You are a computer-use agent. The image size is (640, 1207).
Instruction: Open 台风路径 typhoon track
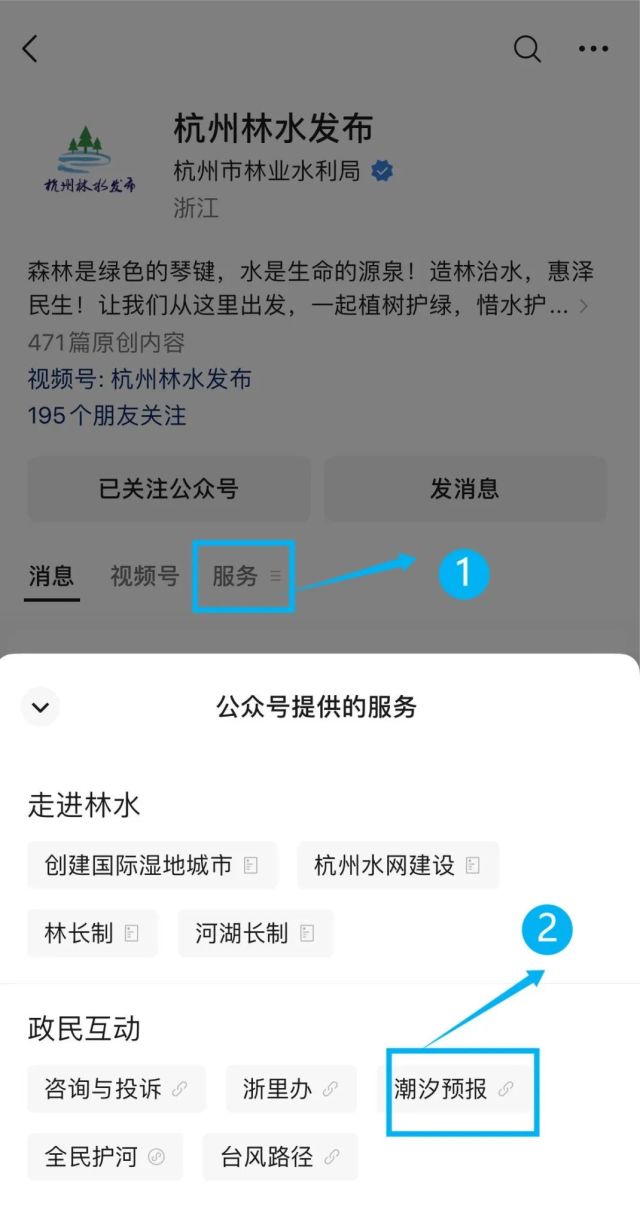pos(280,1157)
